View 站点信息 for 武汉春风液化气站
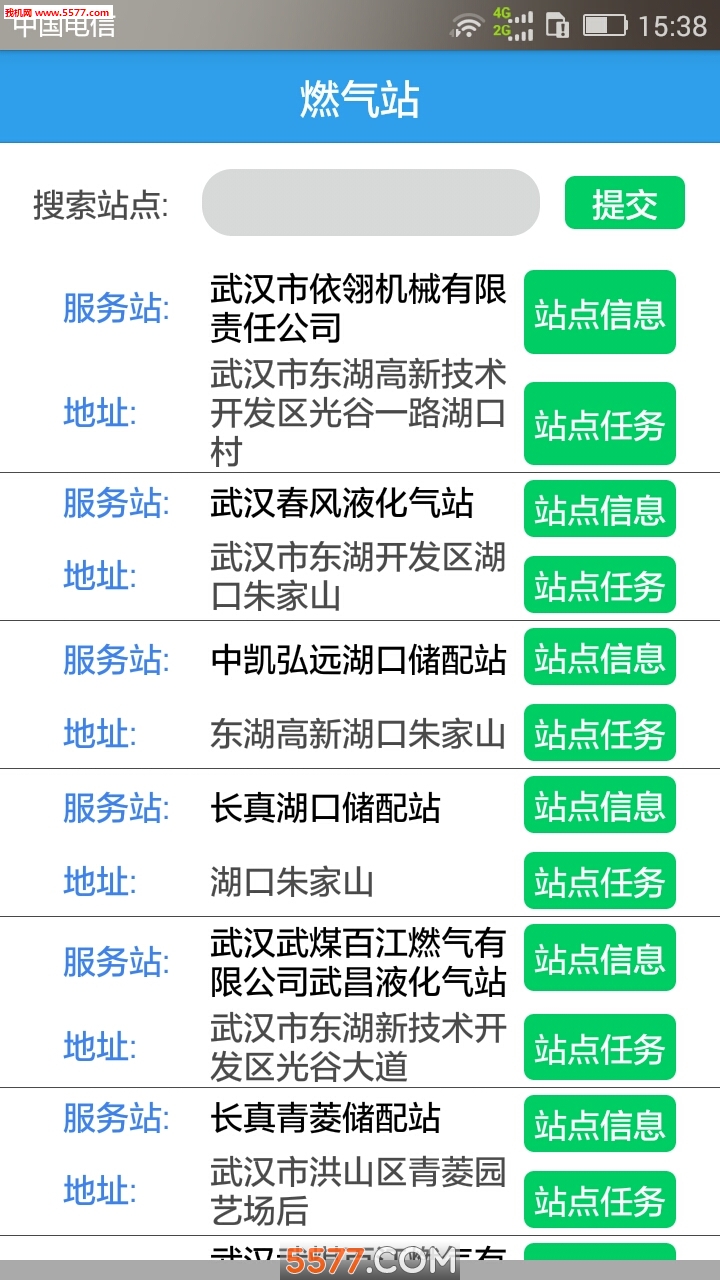Viewport: 720px width, 1280px height. [x=599, y=508]
